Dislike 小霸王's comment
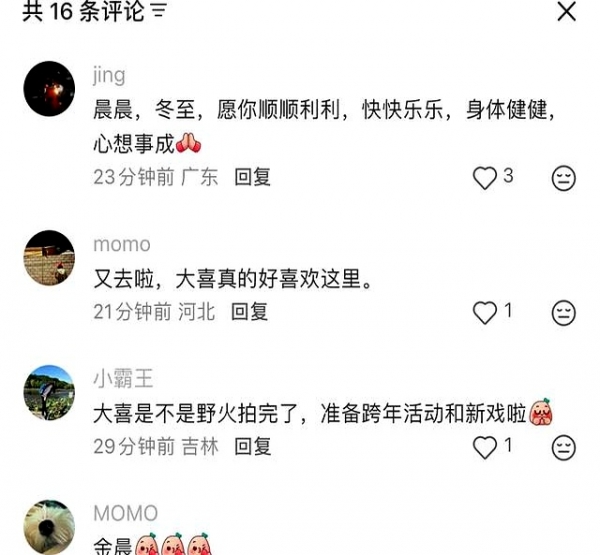 (x=564, y=447)
